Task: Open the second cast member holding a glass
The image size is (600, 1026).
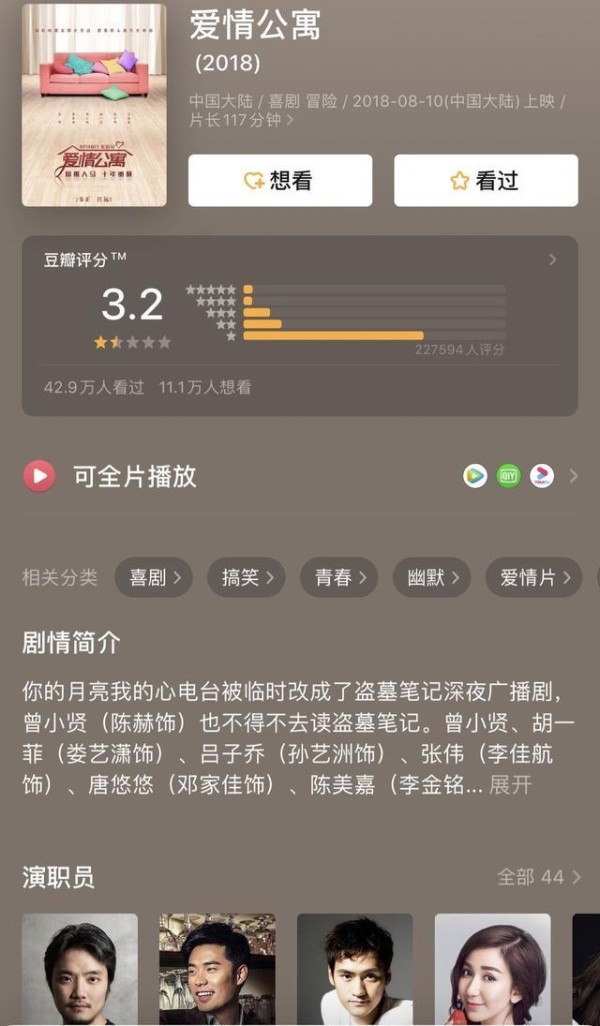Action: (x=217, y=968)
